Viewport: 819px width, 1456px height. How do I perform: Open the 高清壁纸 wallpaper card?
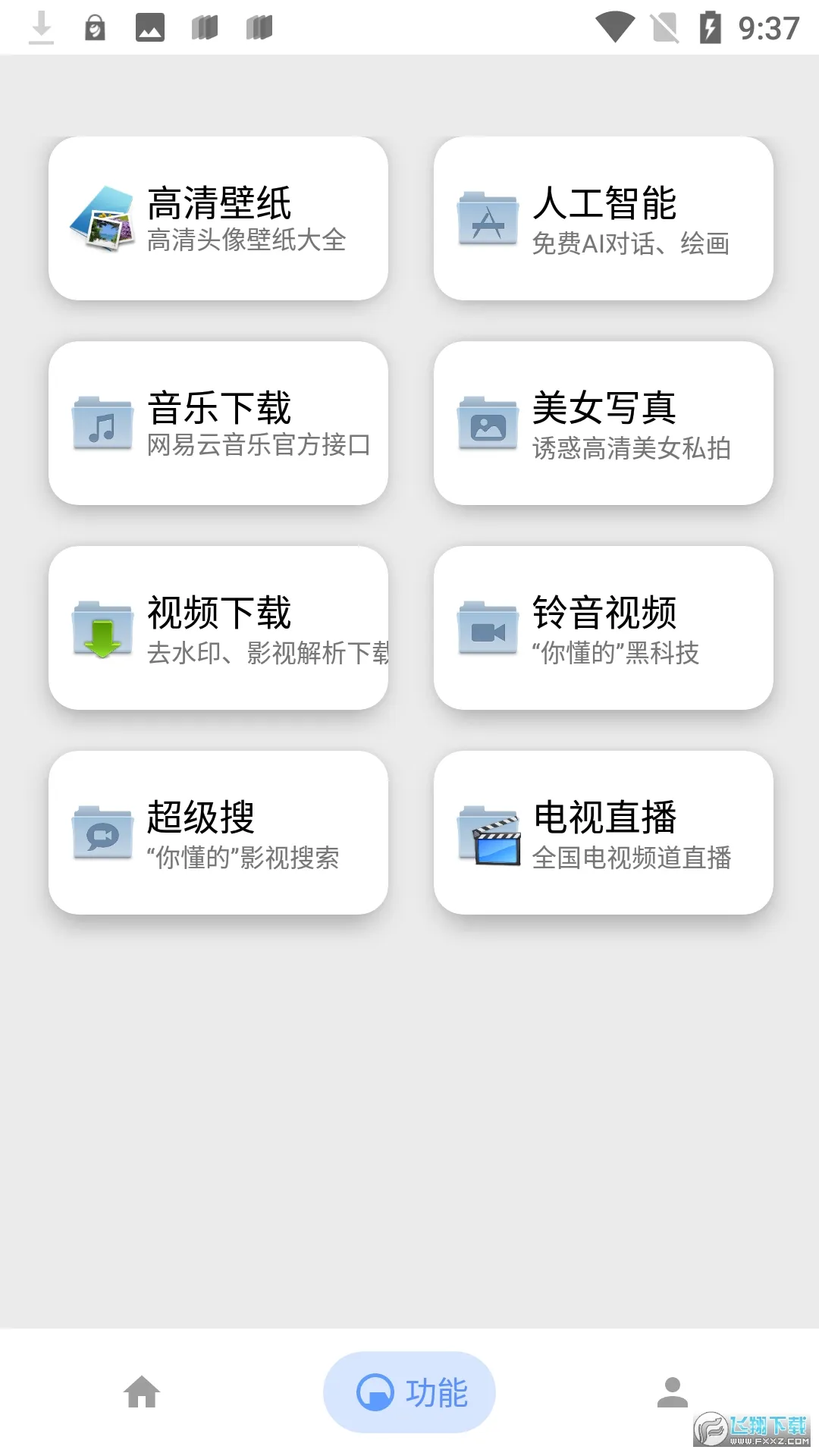(218, 218)
